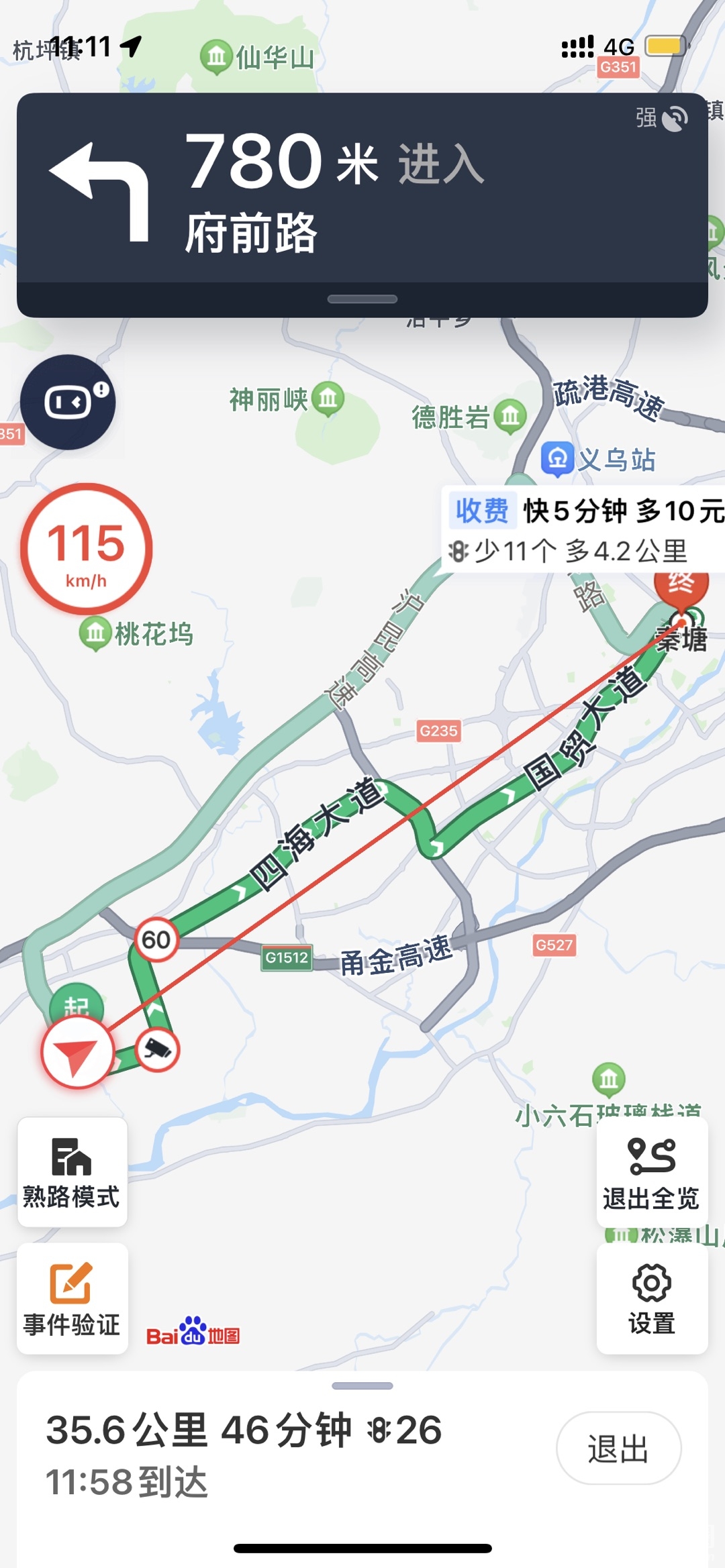Open 事件验证 to verify a road event
Viewport: 725px width, 1568px height.
(72, 1299)
